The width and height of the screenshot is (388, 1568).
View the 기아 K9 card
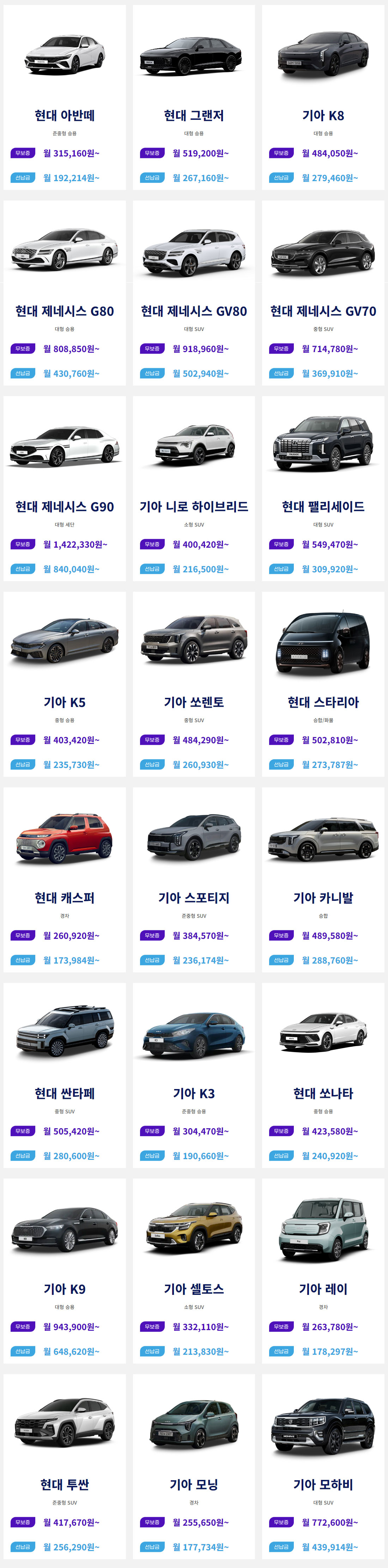[65, 1270]
